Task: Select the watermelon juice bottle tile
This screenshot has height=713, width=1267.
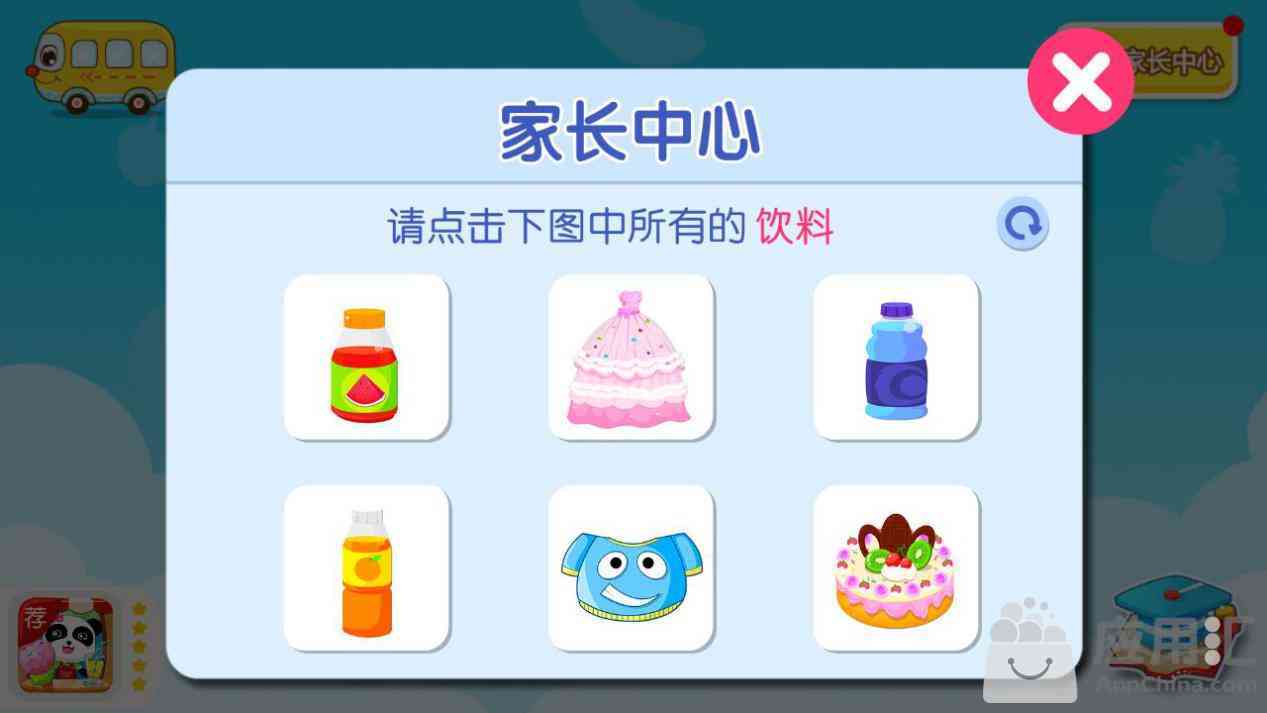Action: [x=366, y=357]
